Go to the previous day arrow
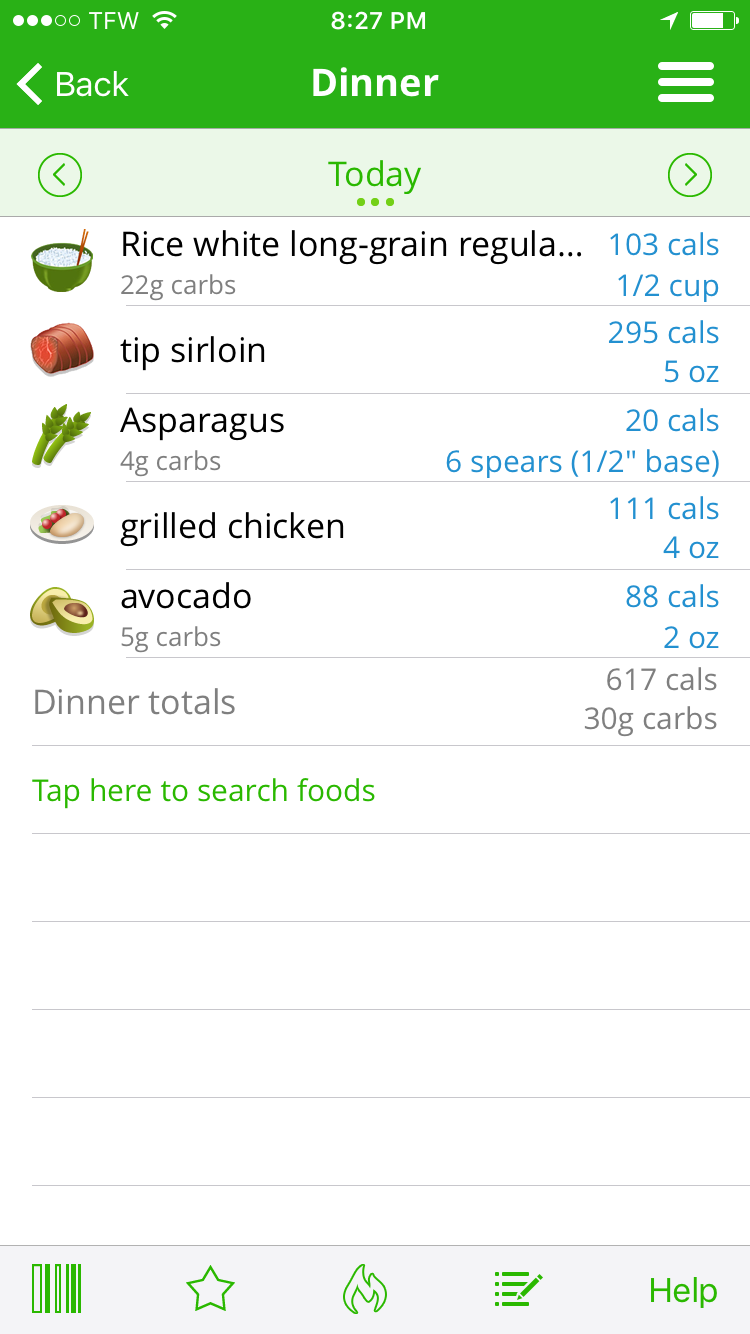 pos(60,175)
